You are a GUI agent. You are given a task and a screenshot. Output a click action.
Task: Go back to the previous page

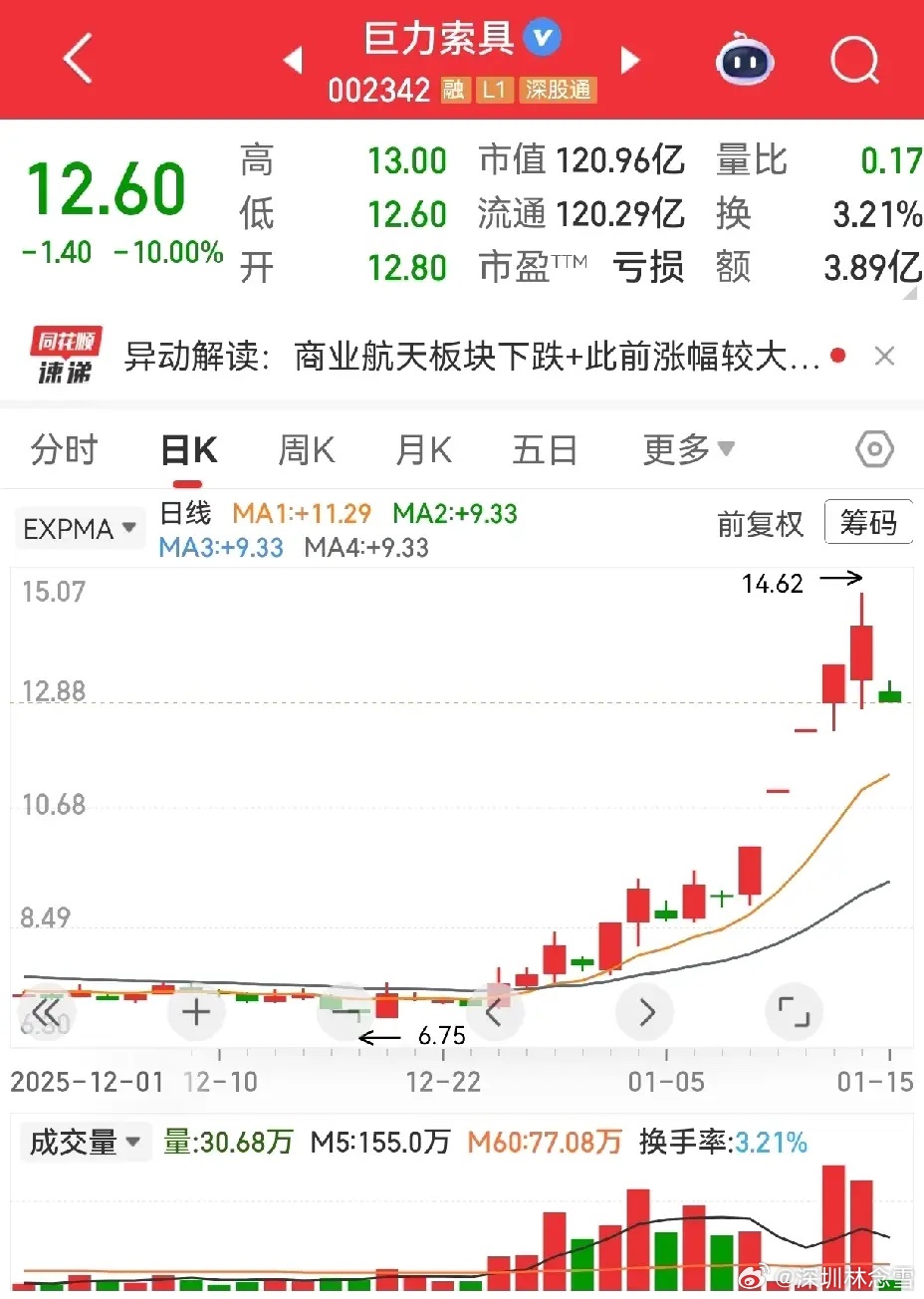point(78,59)
